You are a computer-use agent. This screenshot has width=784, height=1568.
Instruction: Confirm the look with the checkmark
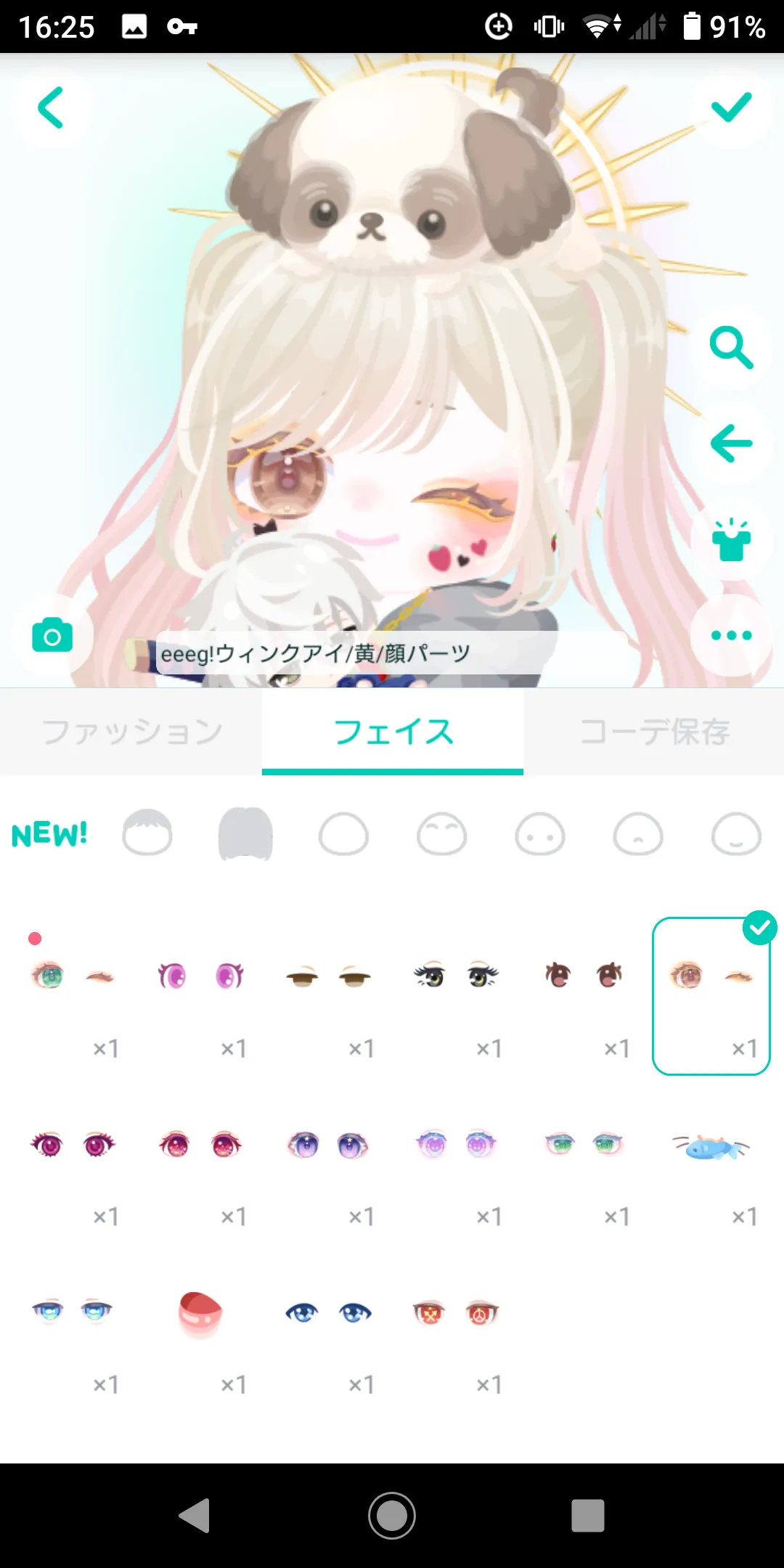(731, 108)
